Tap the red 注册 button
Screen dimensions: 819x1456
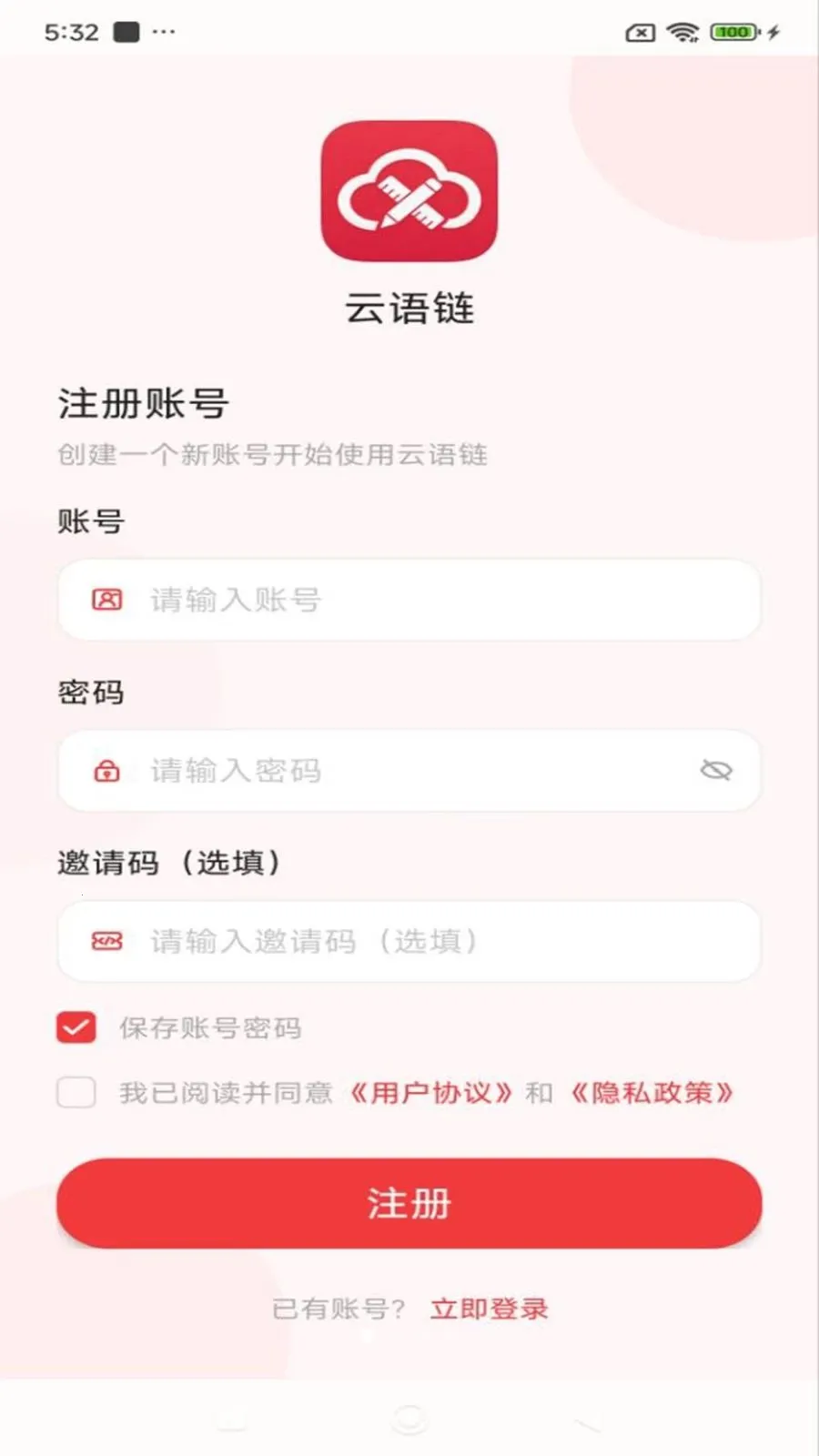[409, 1203]
